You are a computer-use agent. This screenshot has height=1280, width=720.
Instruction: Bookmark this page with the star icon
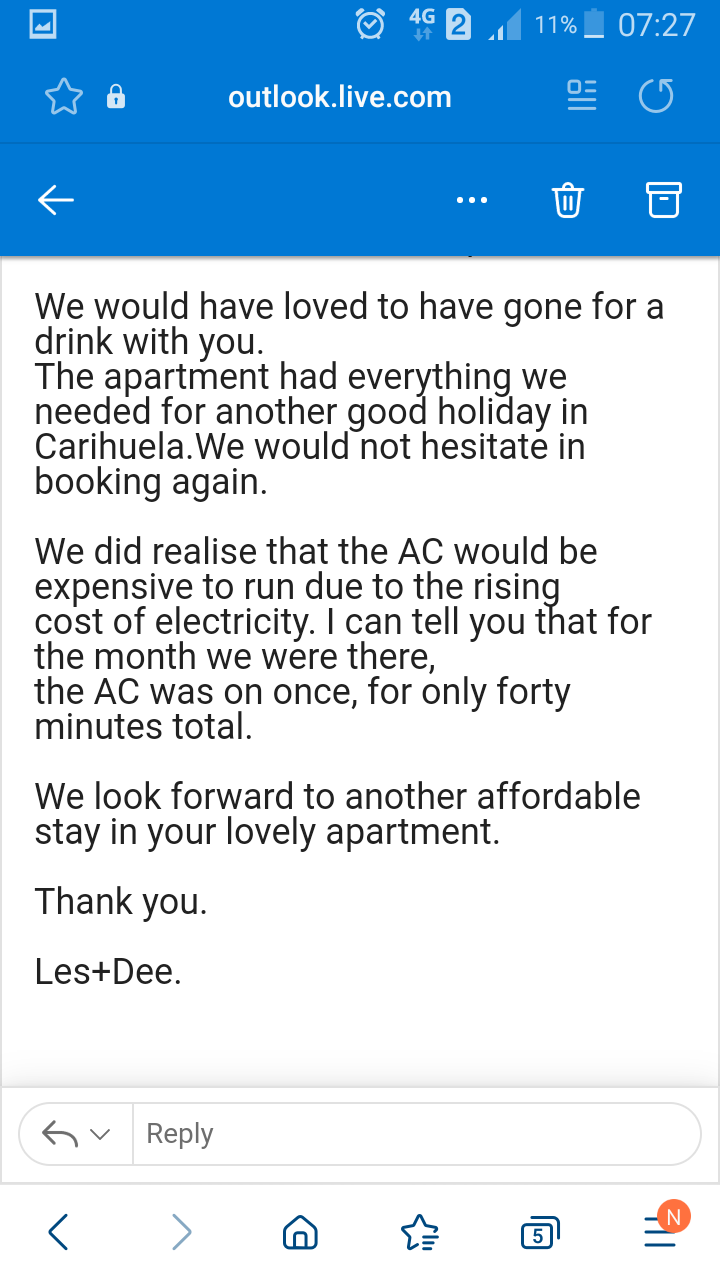pos(64,97)
